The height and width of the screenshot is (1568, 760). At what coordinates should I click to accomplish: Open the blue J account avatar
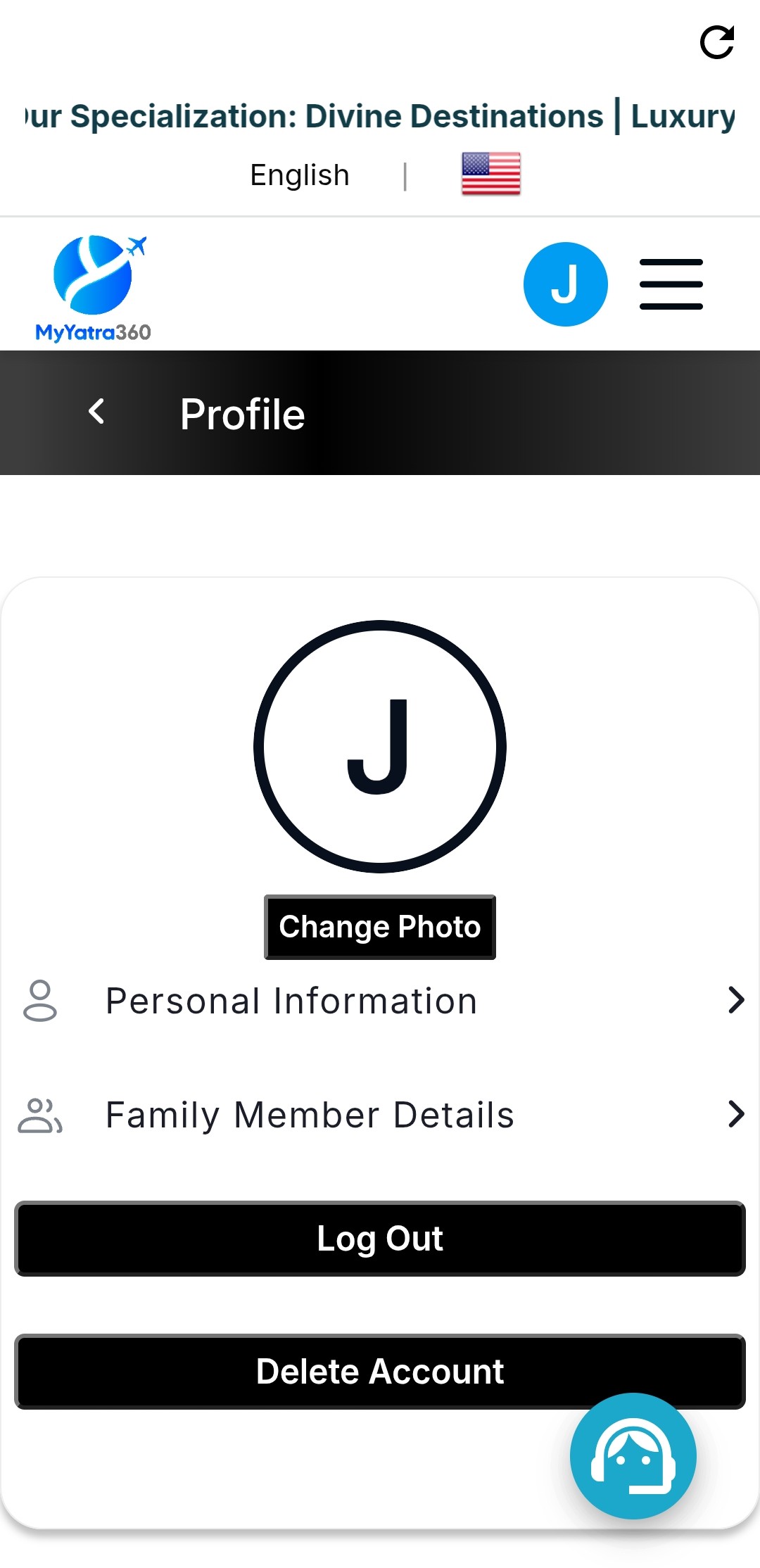[566, 284]
